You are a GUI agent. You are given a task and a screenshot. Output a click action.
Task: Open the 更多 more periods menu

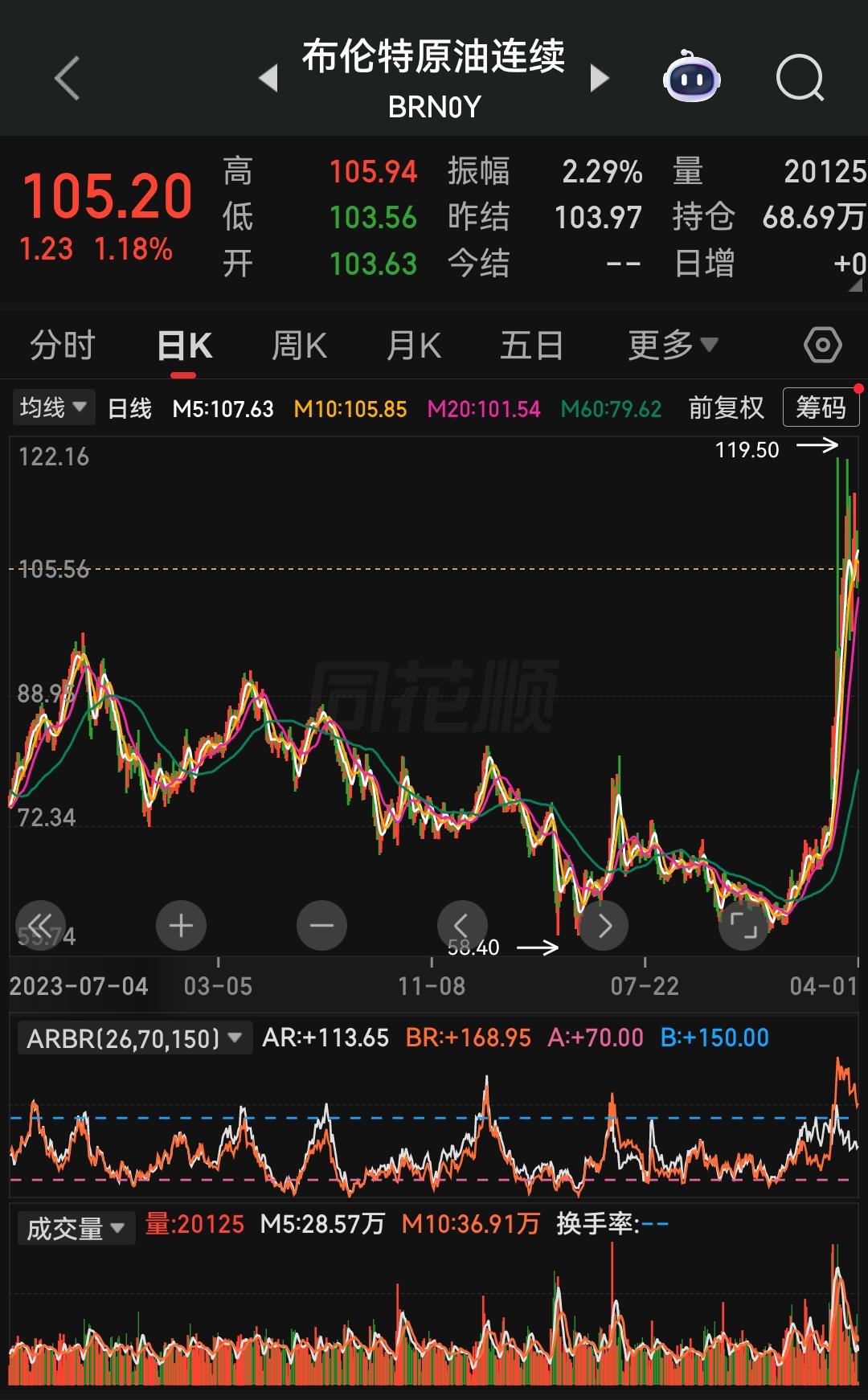[674, 344]
